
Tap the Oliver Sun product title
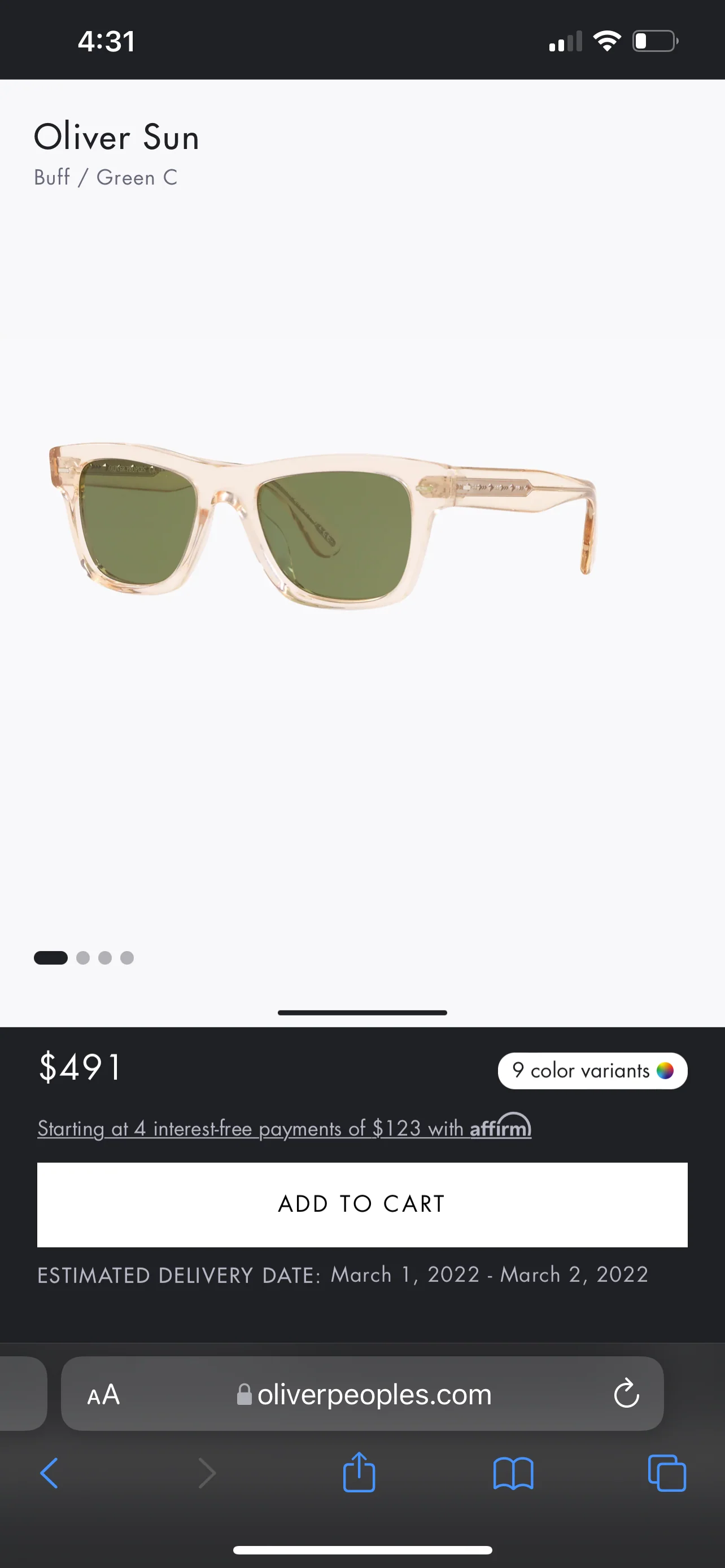click(116, 138)
